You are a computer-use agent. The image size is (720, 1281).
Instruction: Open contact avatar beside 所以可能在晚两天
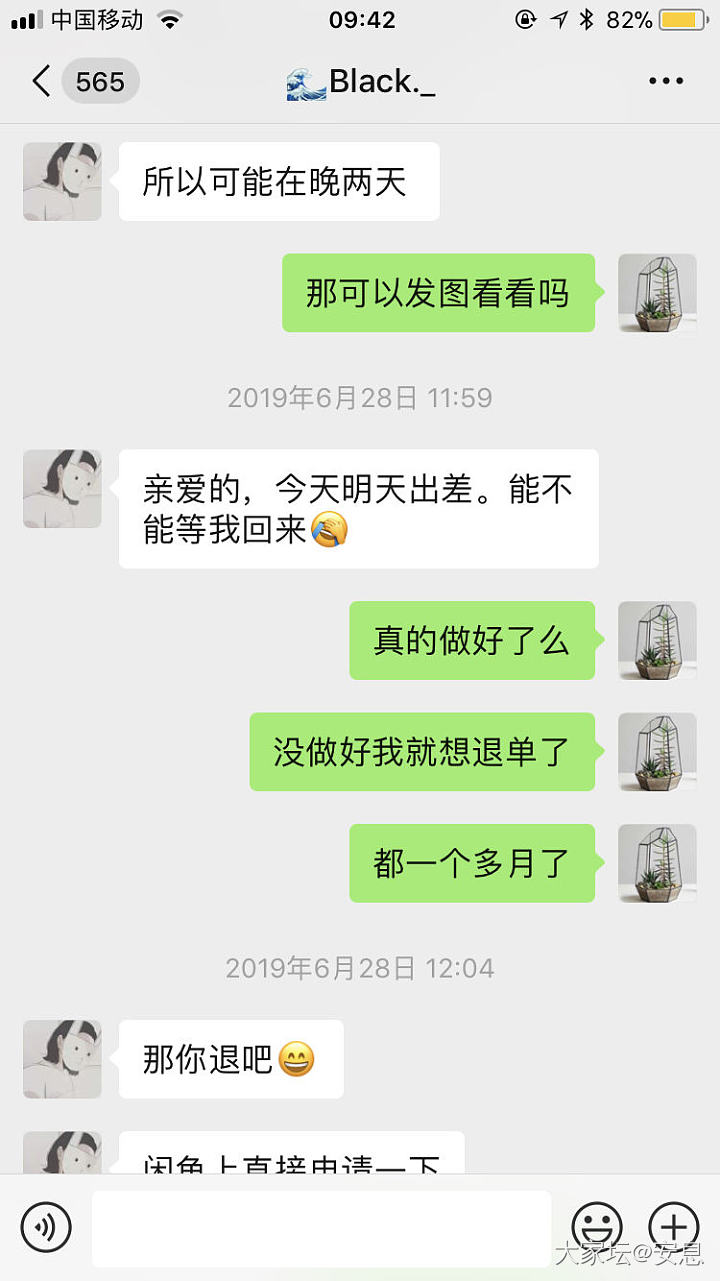62,181
